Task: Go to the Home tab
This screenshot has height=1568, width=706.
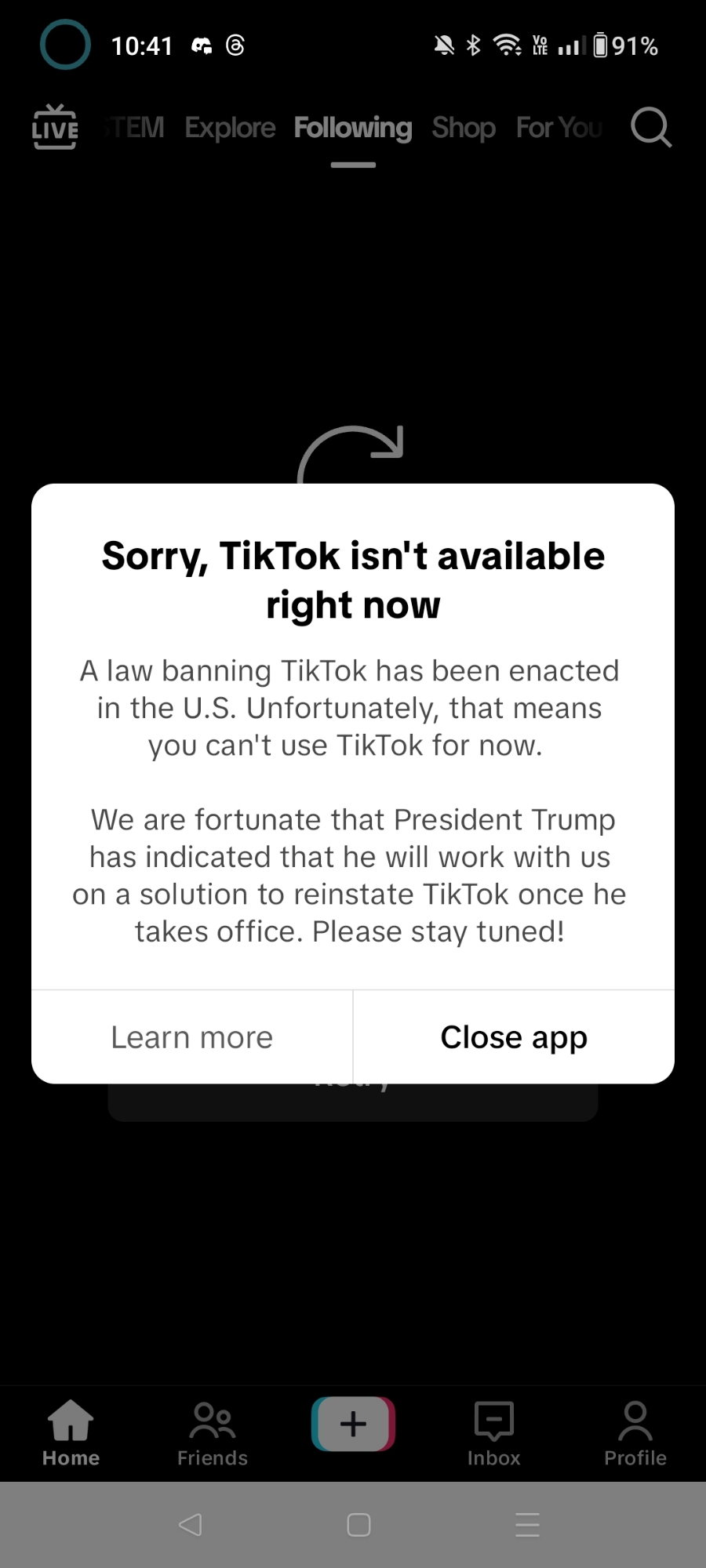Action: coord(71,1433)
